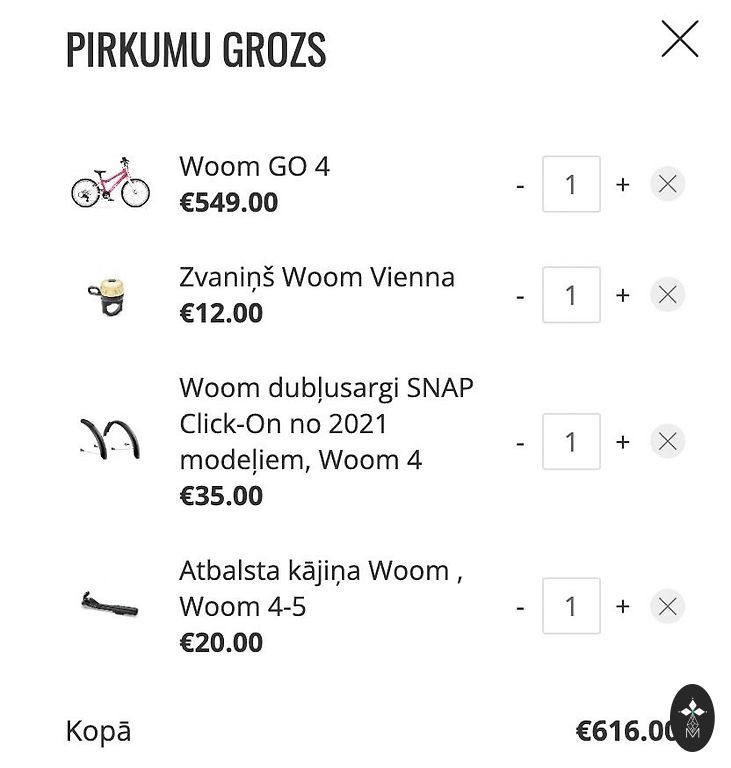
Task: Edit quantity field for Atbalsta kājiņa Woom
Action: pos(571,606)
